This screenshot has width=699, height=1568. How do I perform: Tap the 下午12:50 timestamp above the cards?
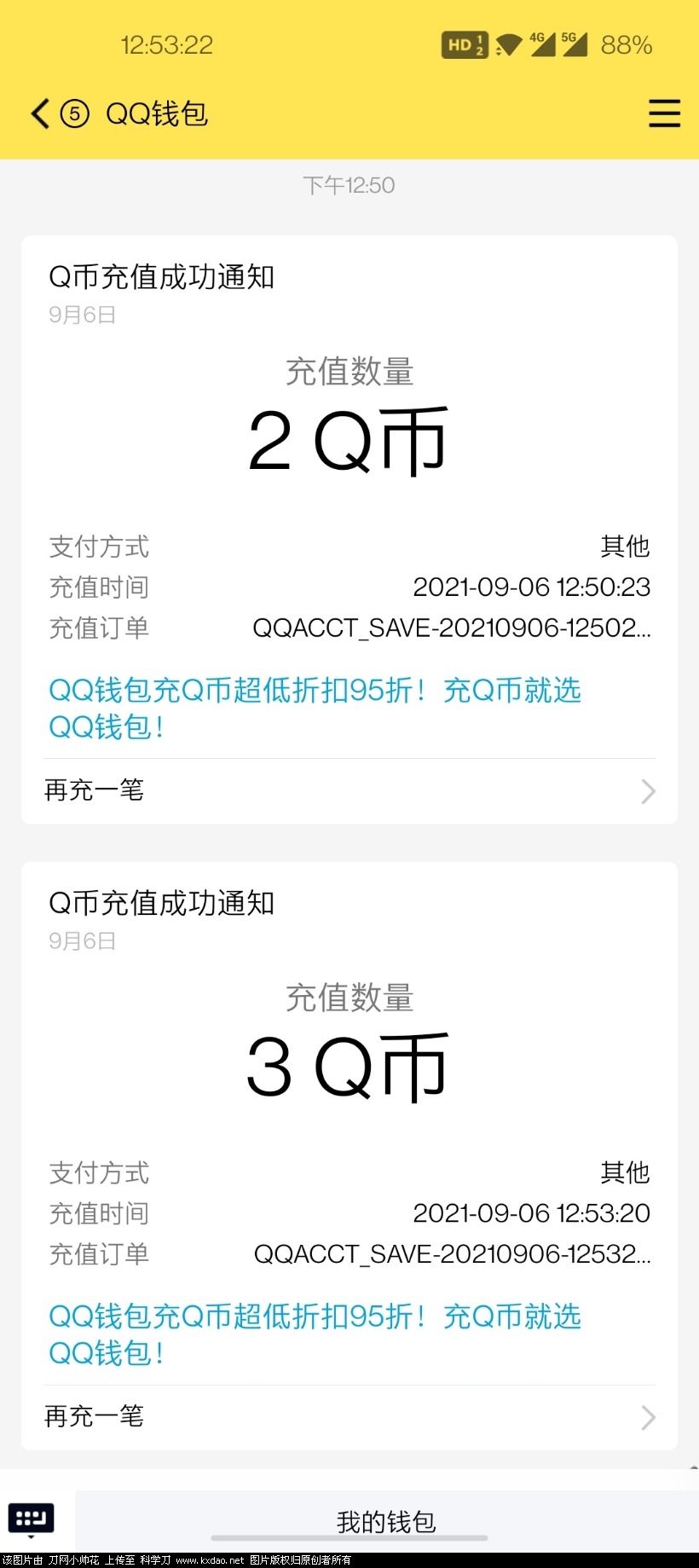pyautogui.click(x=349, y=185)
